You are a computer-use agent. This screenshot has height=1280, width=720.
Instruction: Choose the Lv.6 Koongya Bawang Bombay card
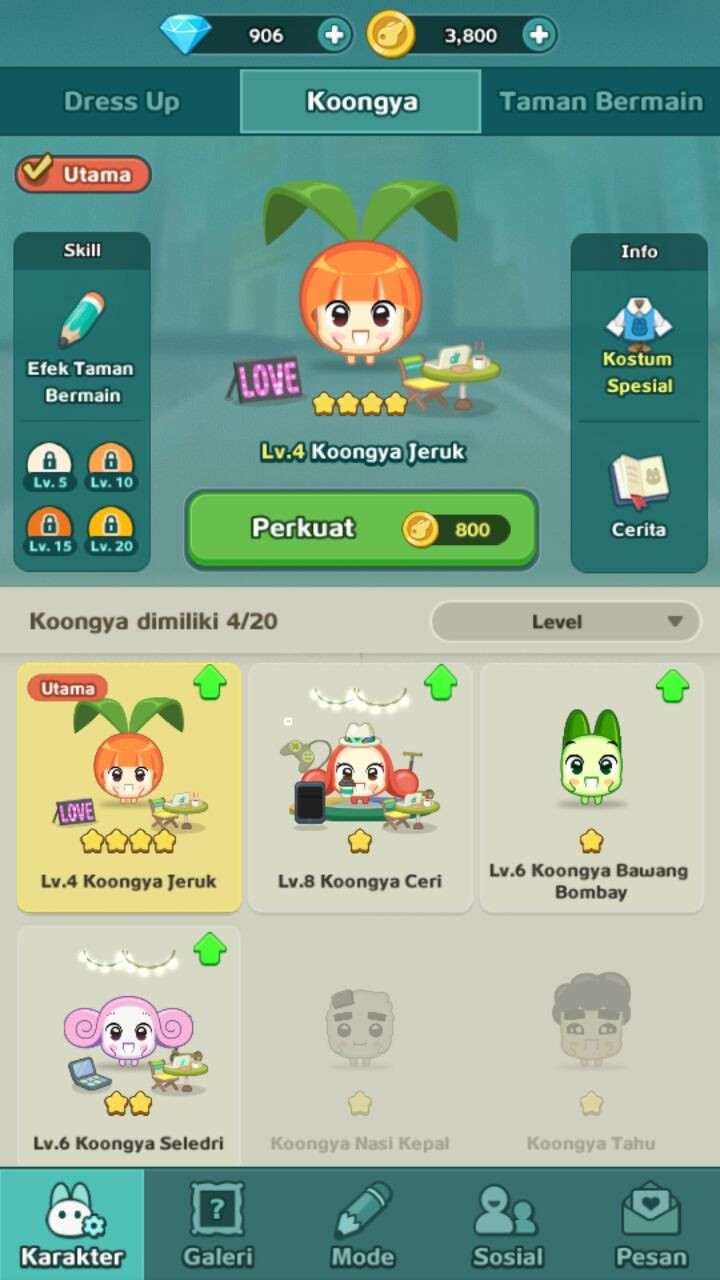pos(591,787)
